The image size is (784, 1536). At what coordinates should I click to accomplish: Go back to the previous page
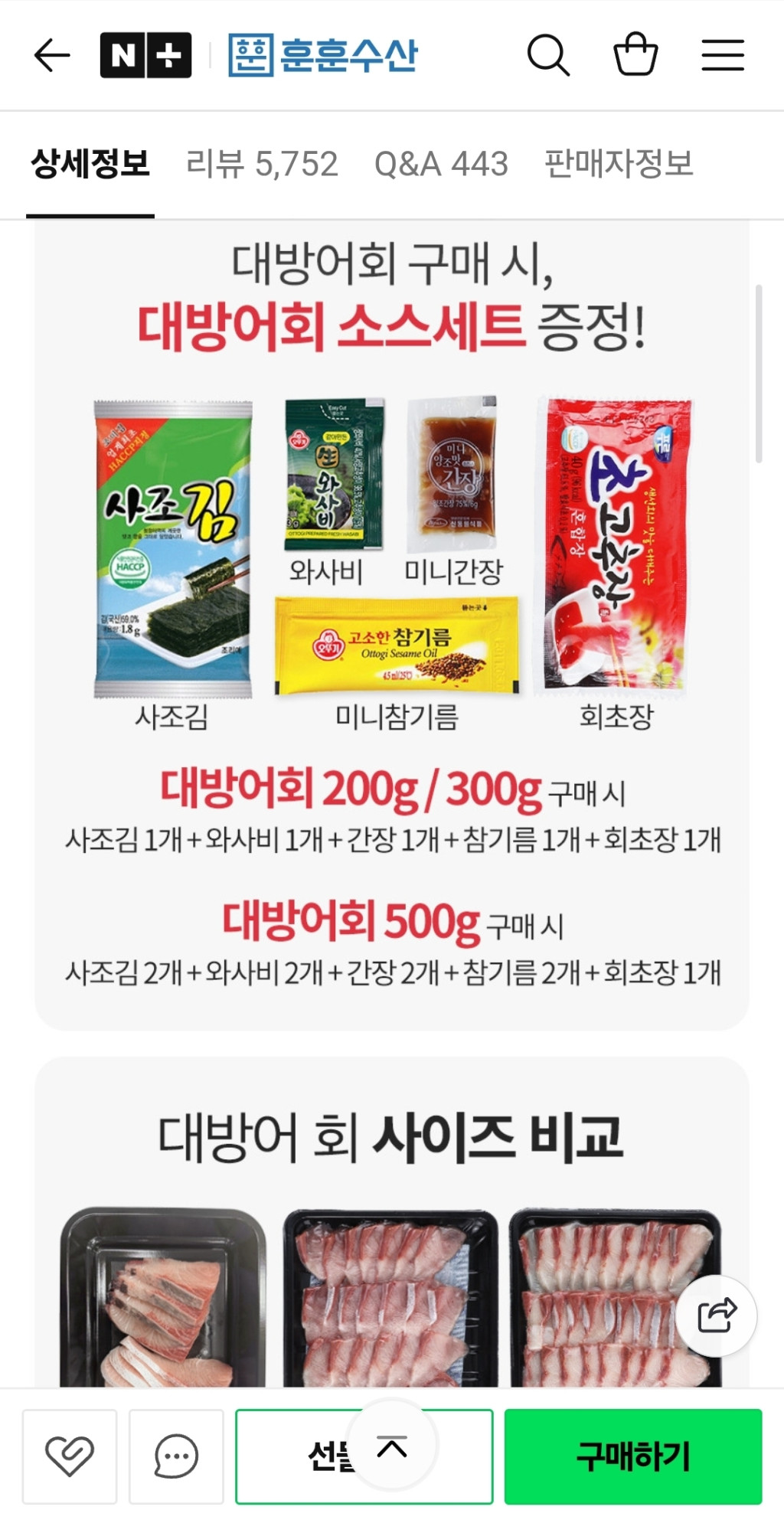point(52,55)
